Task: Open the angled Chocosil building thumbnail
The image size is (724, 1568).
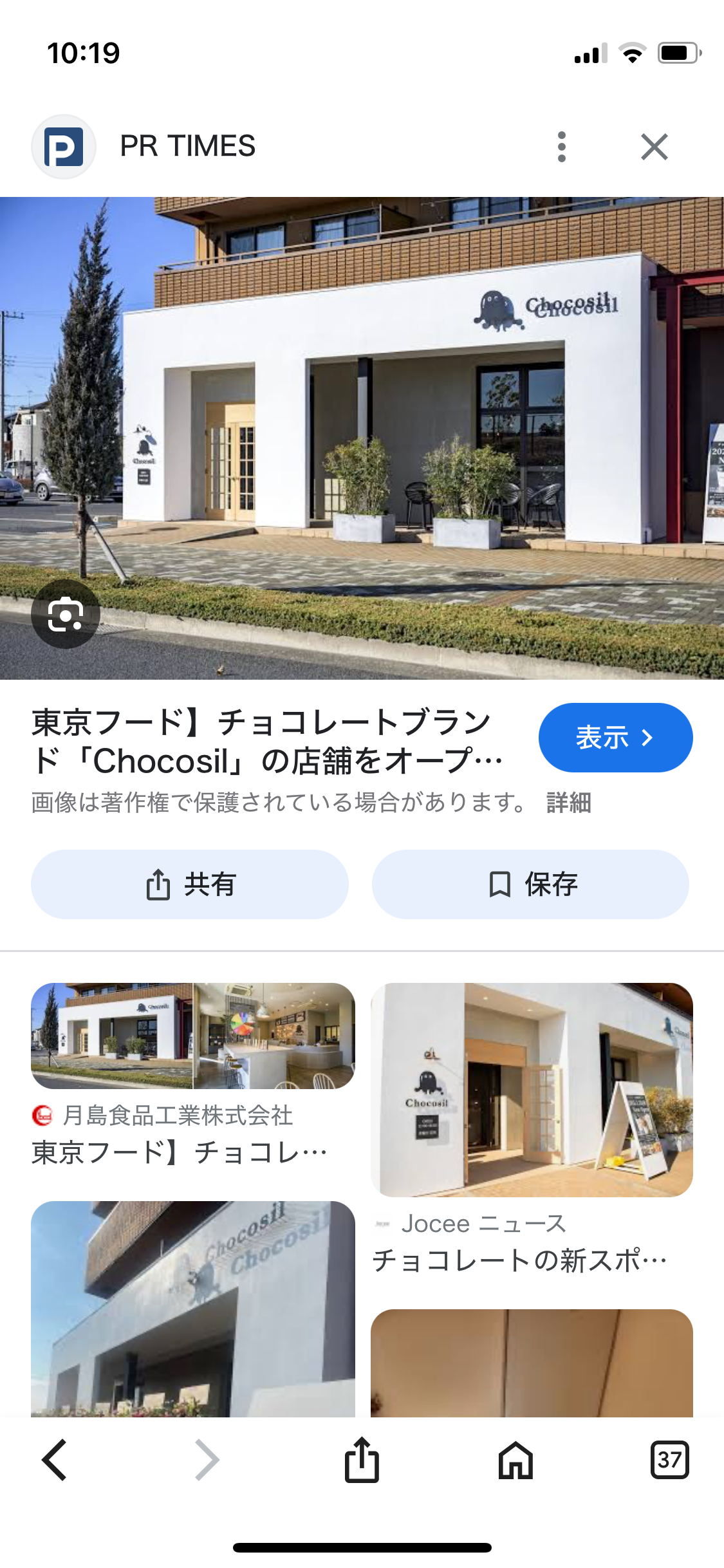Action: pos(192,1307)
